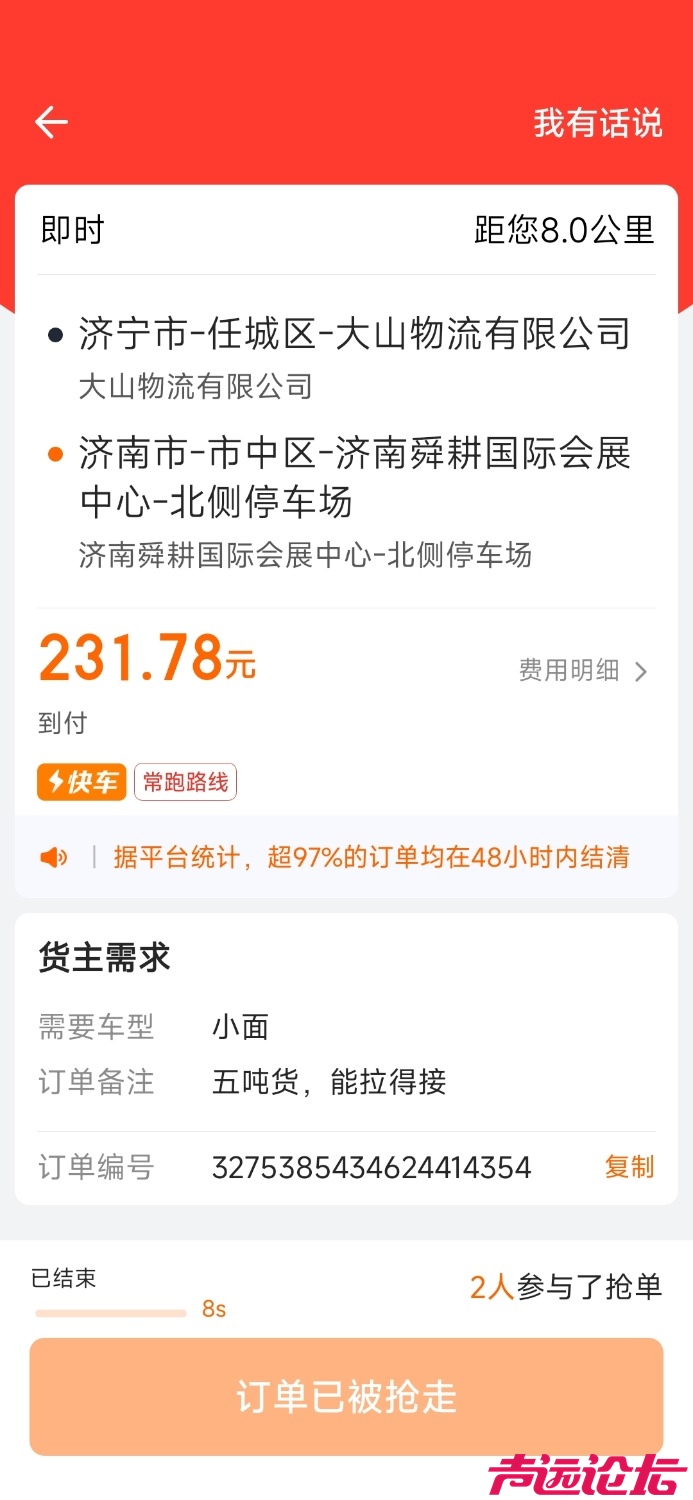Image resolution: width=693 pixels, height=1500 pixels.
Task: Copy the order number with 复制
Action: [629, 1167]
